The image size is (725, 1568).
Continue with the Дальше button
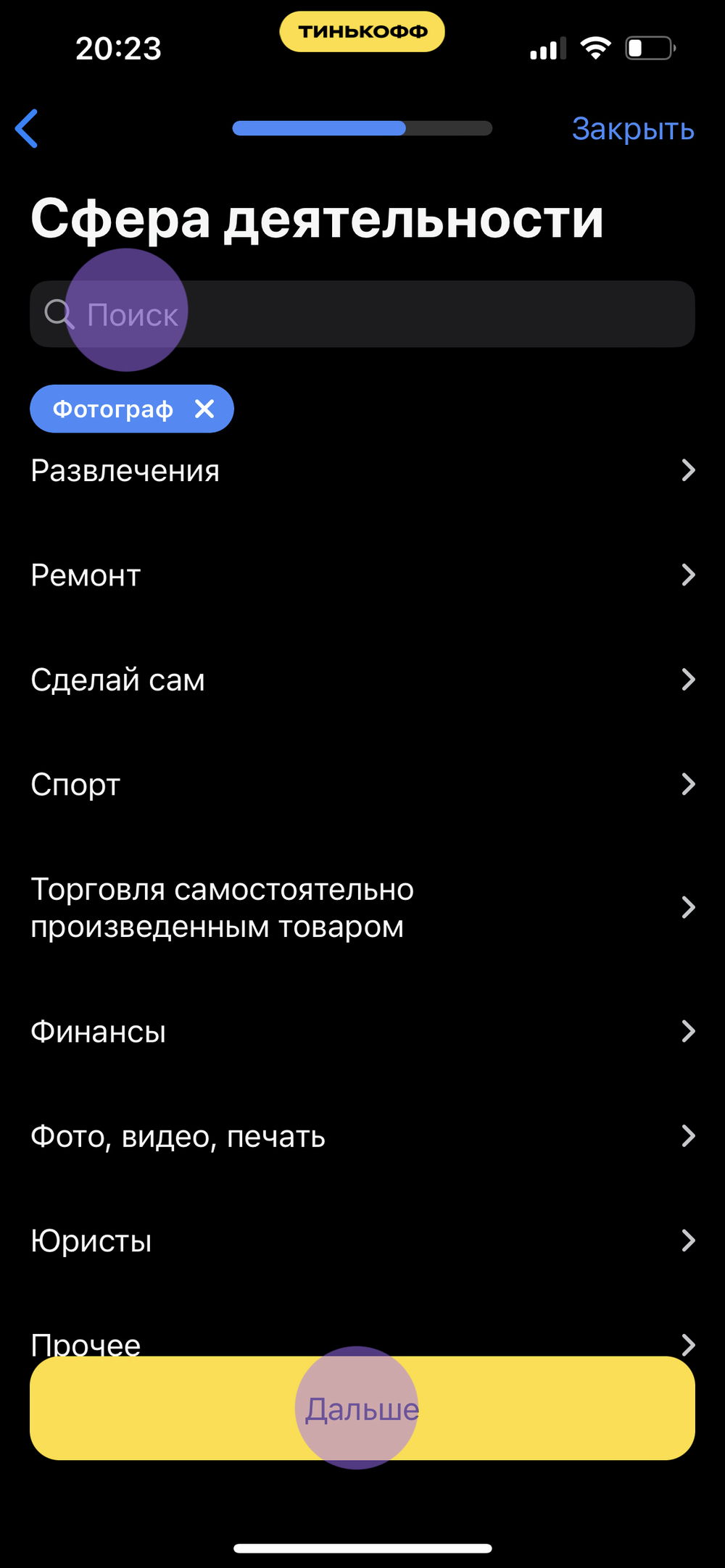[362, 1408]
